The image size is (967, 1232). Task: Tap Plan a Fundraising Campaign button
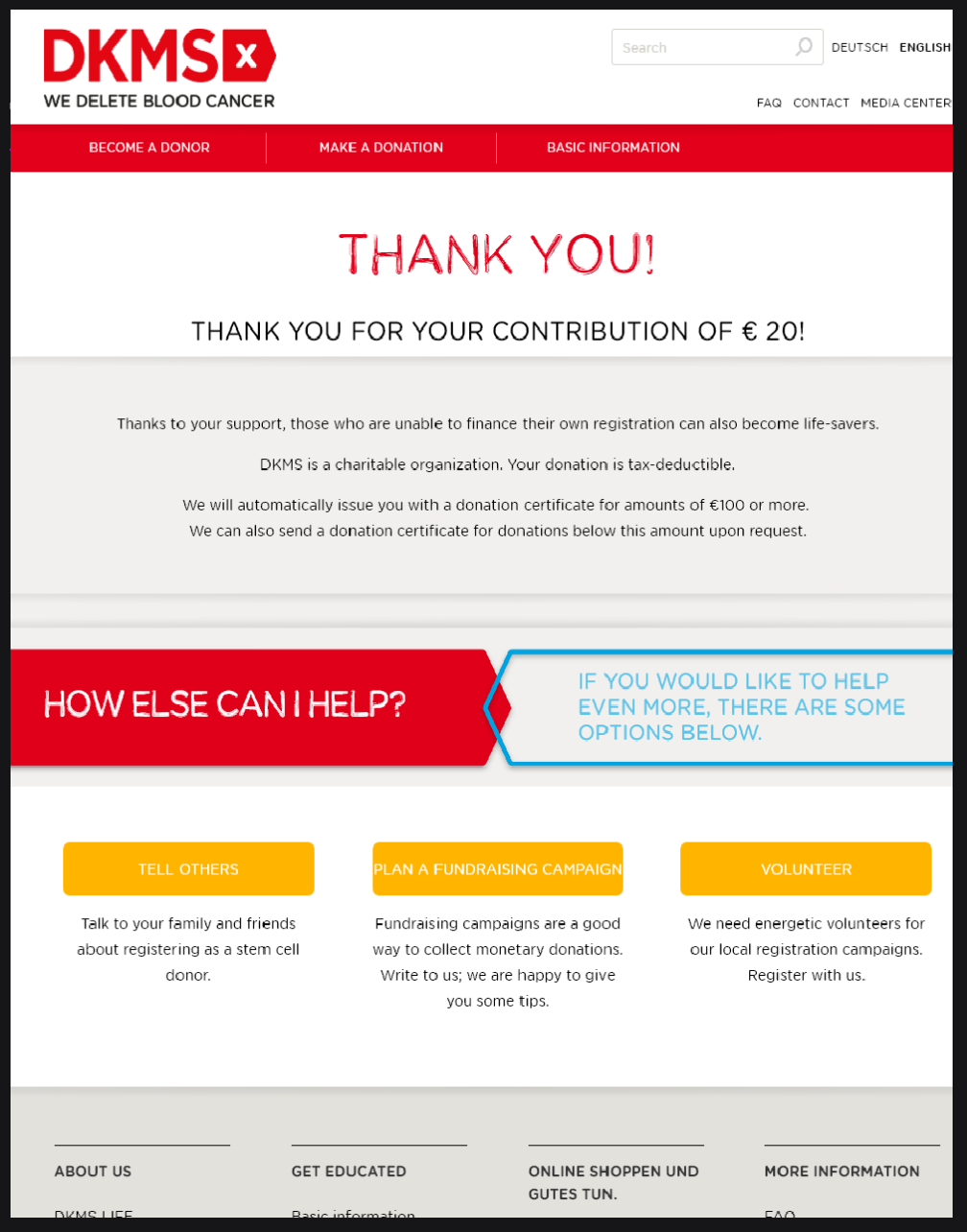click(497, 868)
